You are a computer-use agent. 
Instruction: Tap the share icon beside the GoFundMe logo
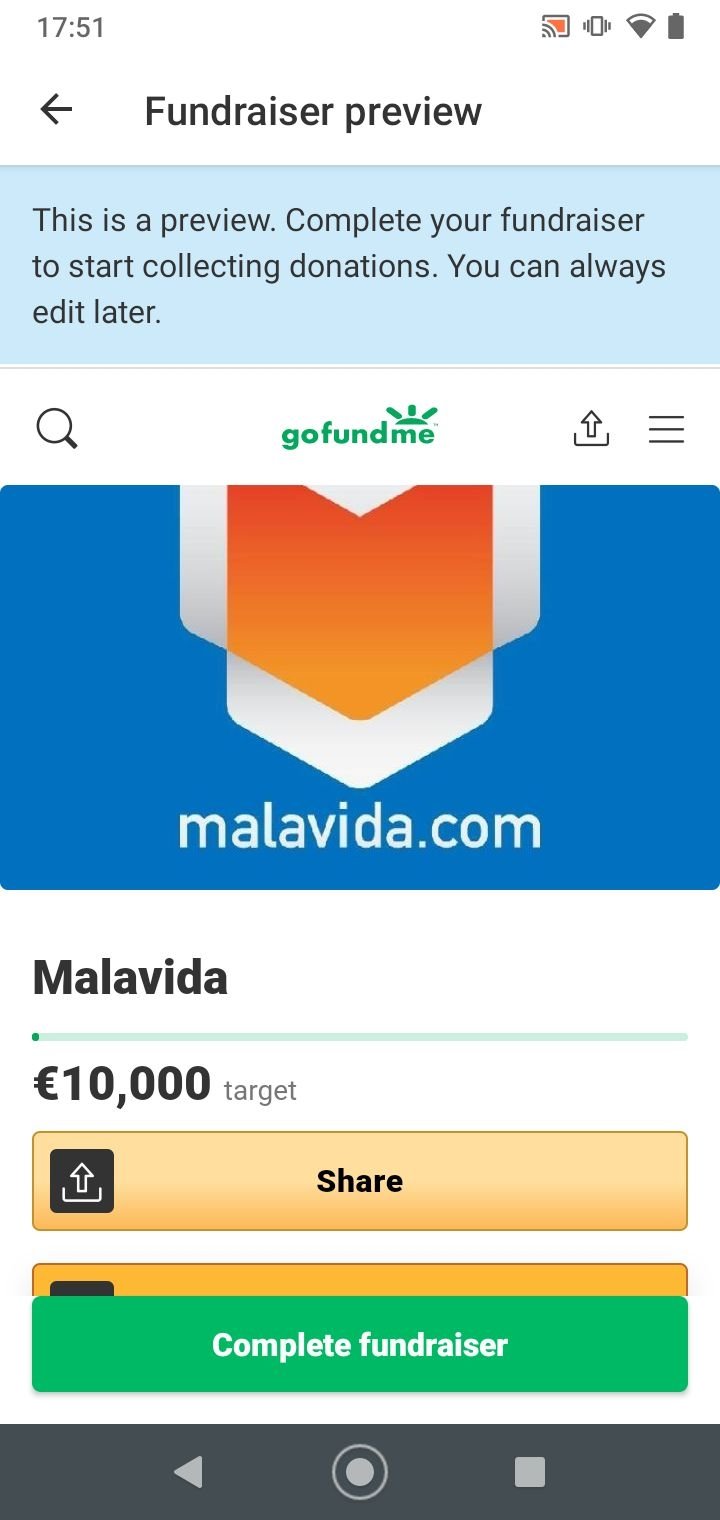[x=591, y=428]
